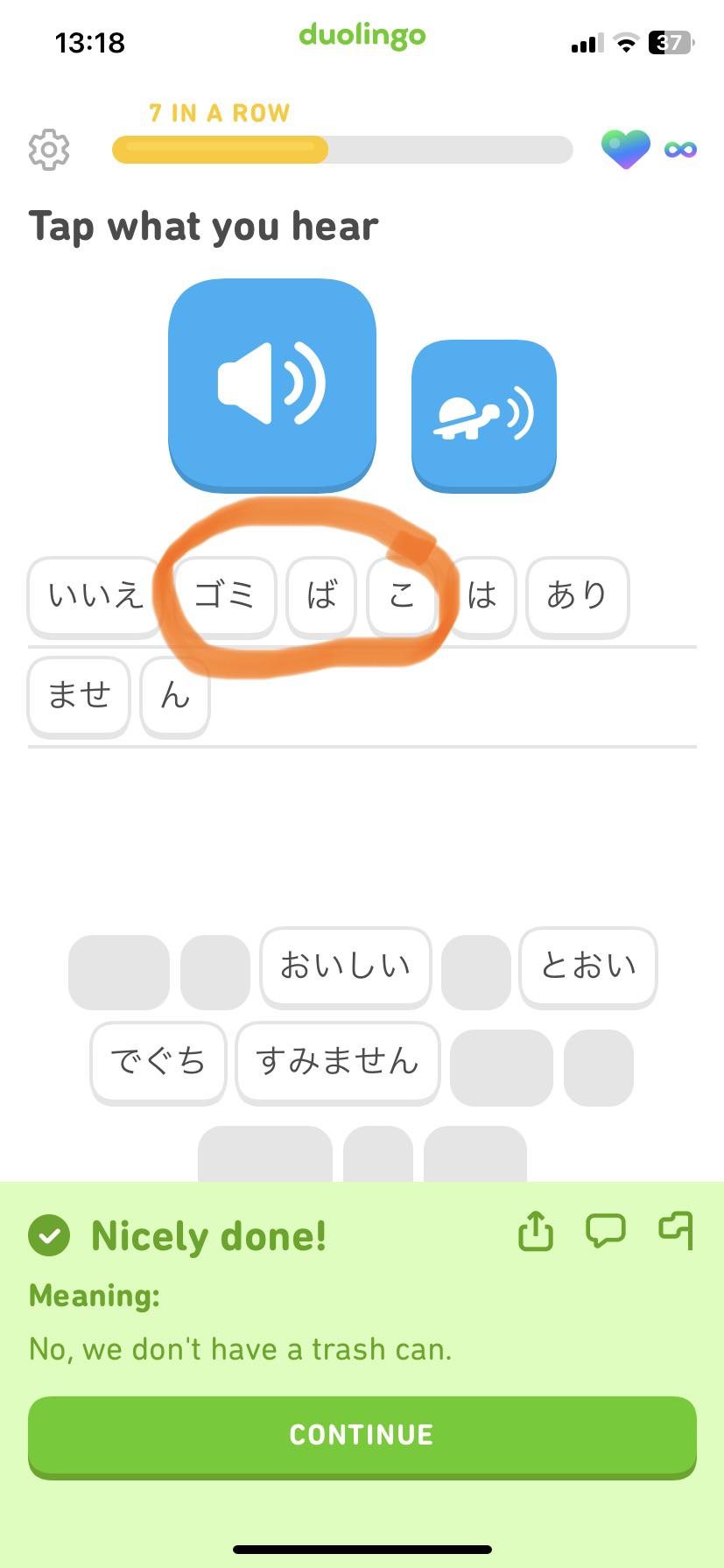724x1568 pixels.
Task: Tap the いいえ tile
Action: (x=93, y=596)
